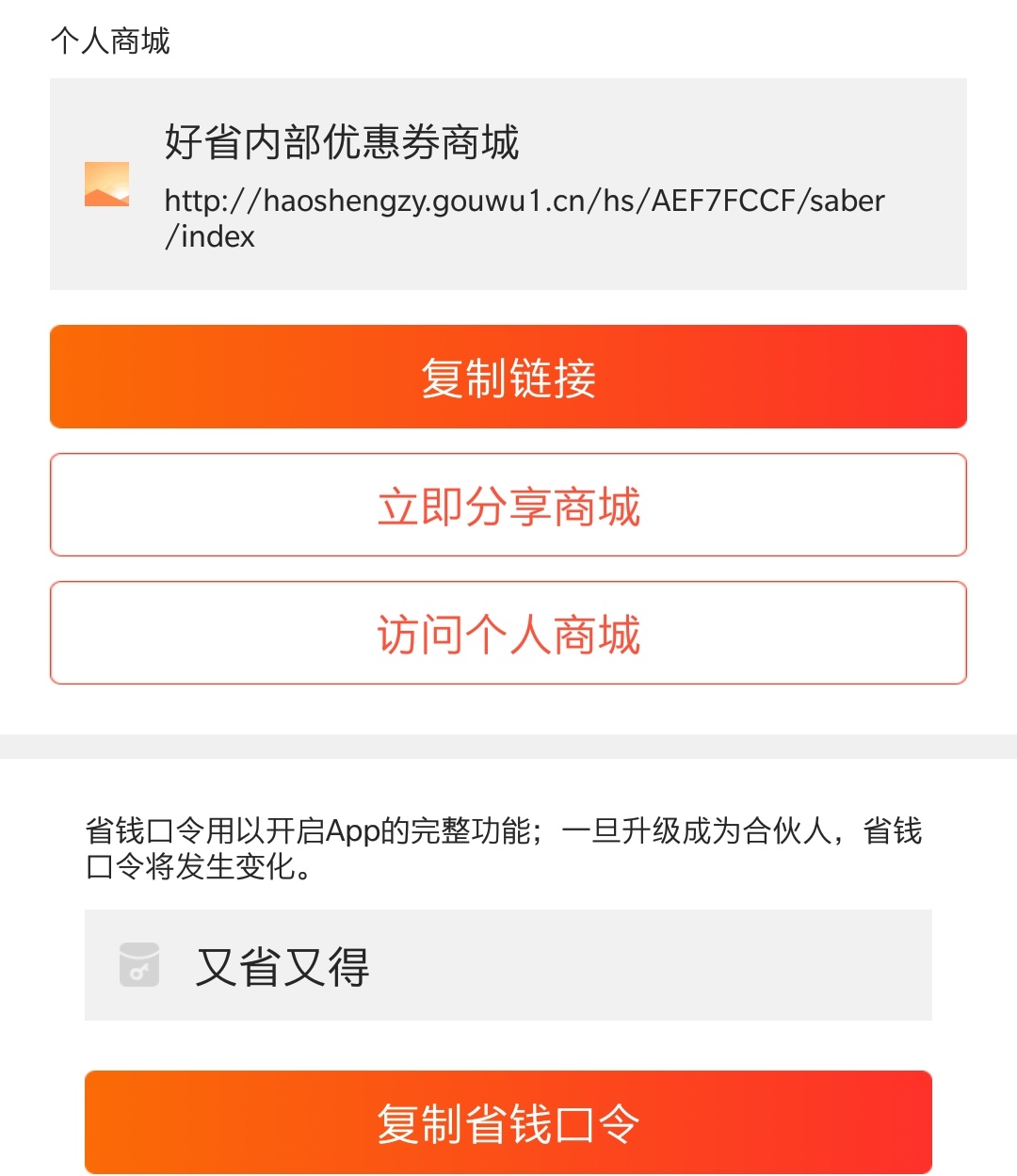The height and width of the screenshot is (1176, 1017).
Task: Tap the 又省又得 password row
Action: click(x=508, y=964)
